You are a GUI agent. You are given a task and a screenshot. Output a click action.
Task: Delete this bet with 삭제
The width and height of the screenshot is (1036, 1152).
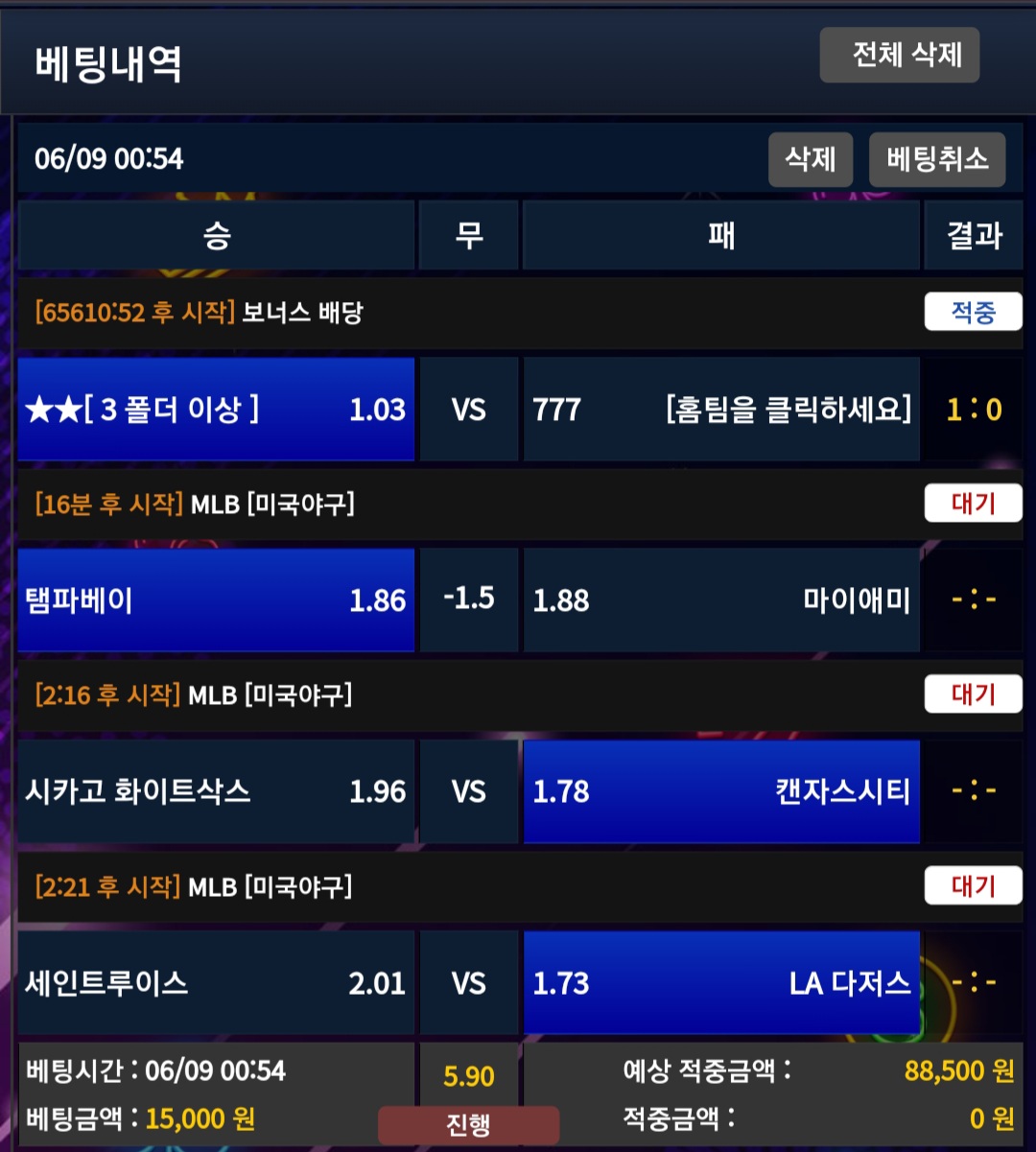point(811,159)
